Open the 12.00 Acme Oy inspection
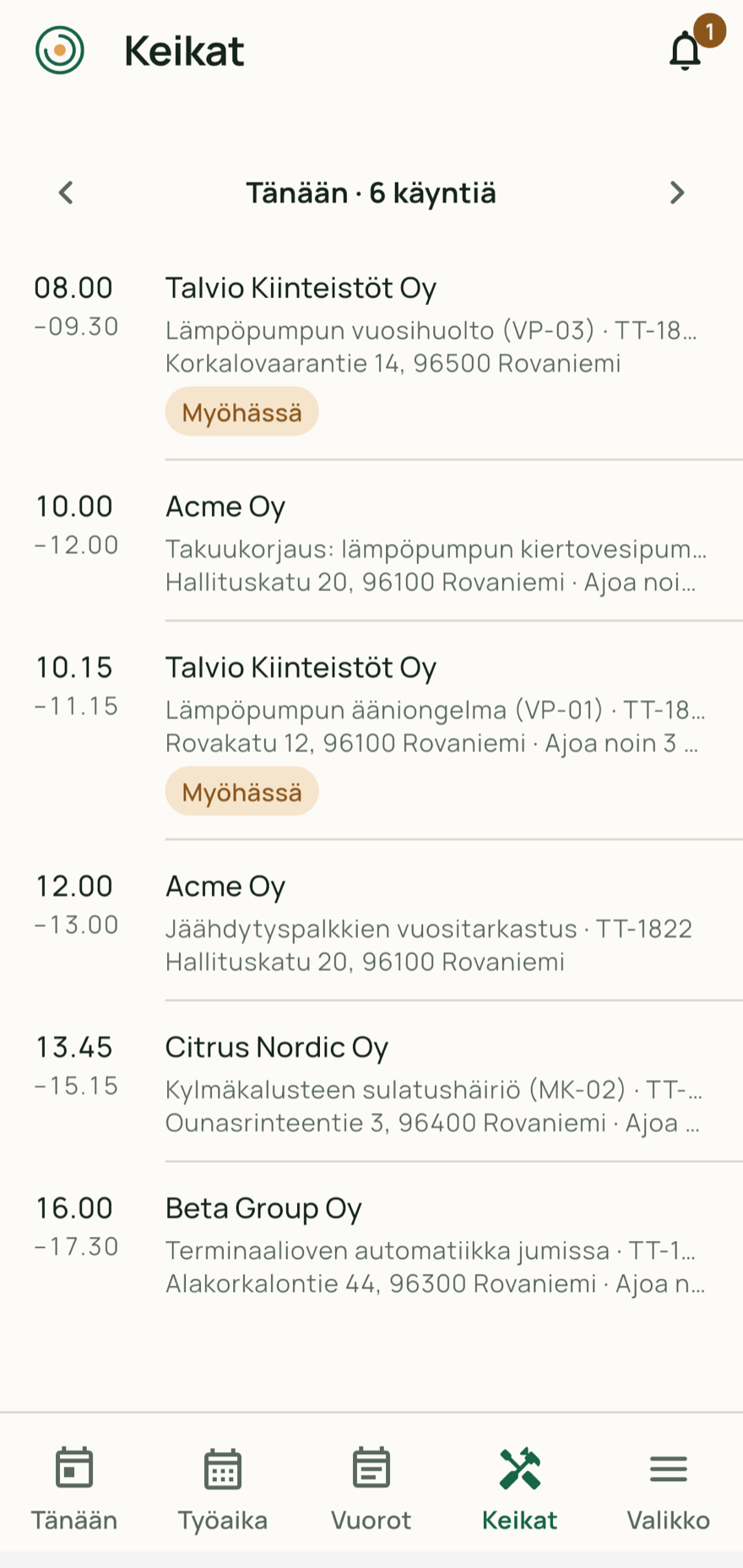Screen dimensions: 743x1568 pyautogui.click(x=371, y=920)
